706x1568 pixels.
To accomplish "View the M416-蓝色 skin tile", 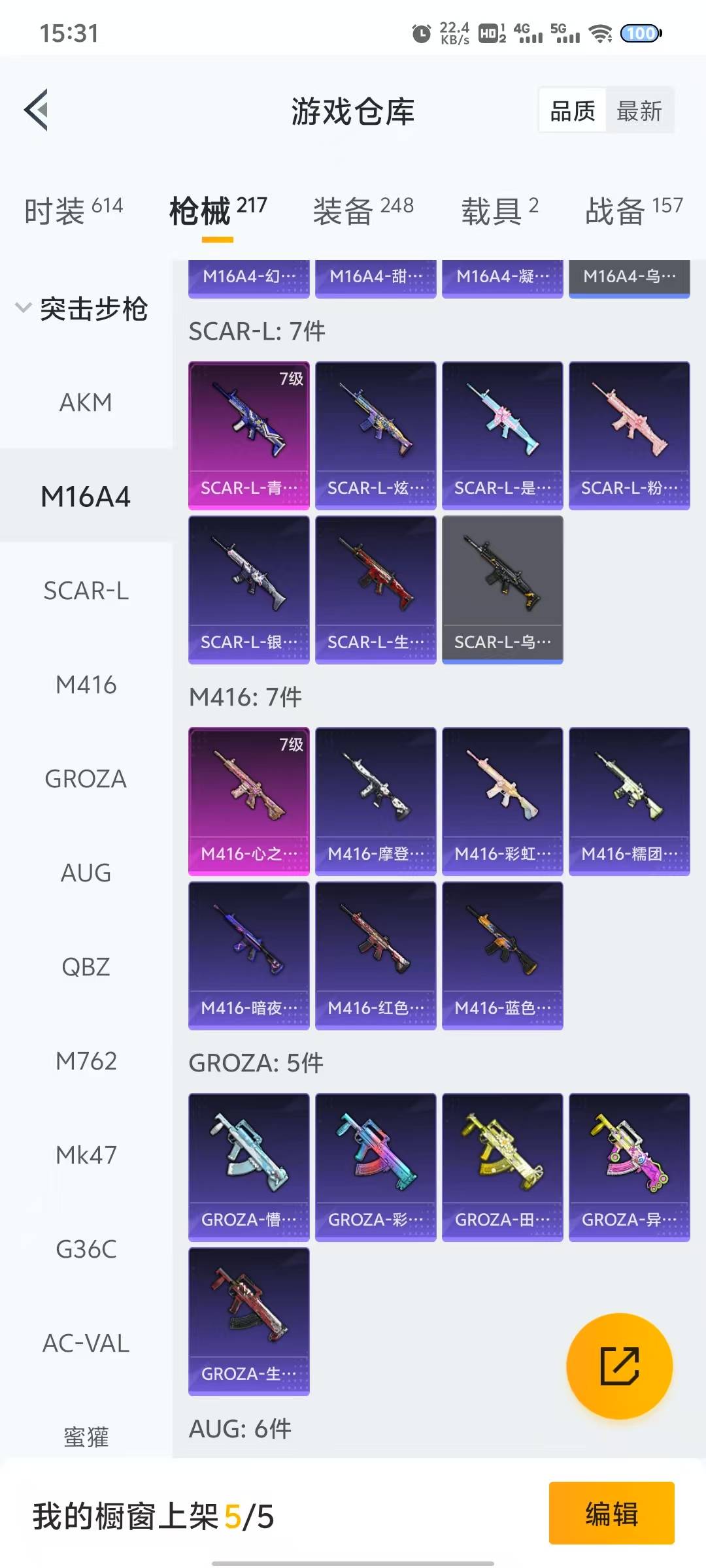I will [x=502, y=955].
